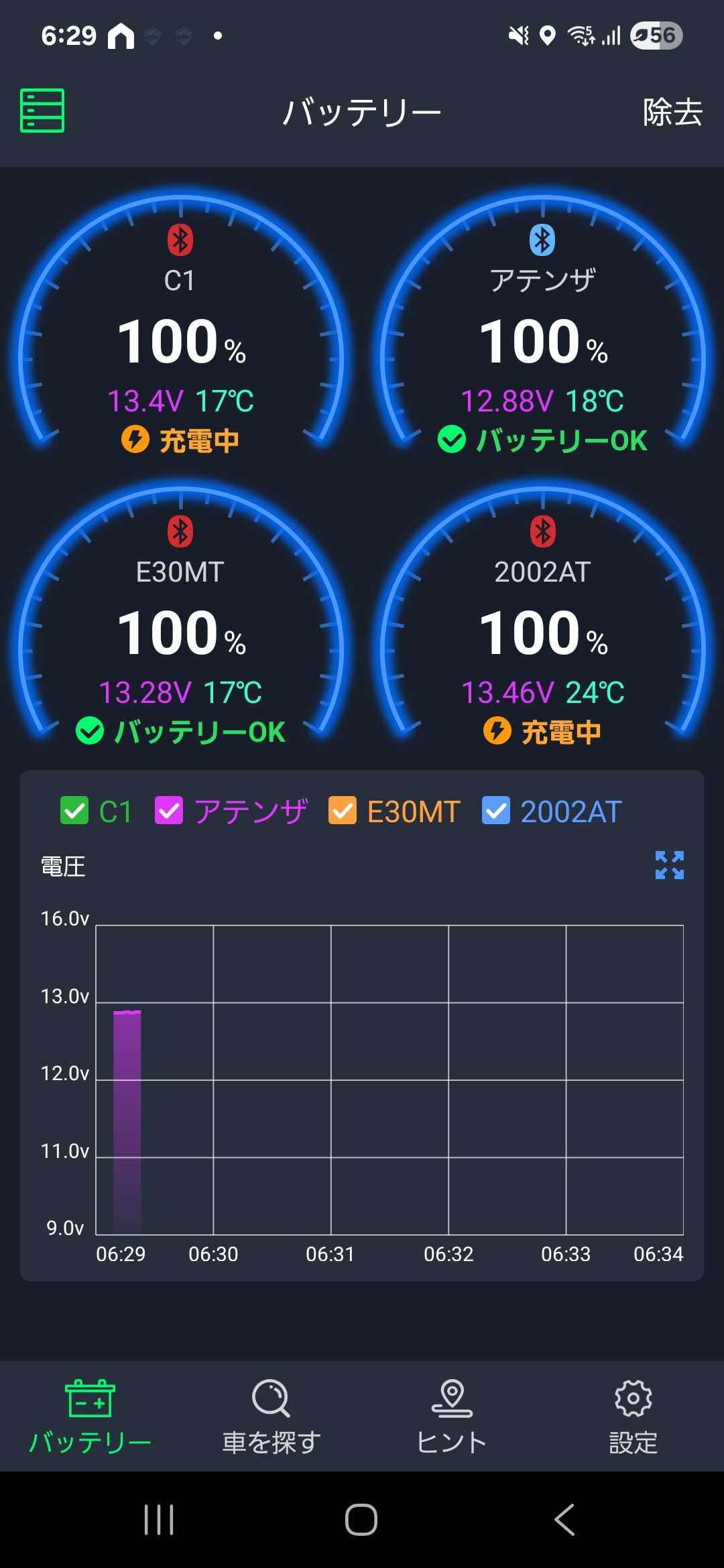Go back with the system back button

pyautogui.click(x=564, y=1520)
